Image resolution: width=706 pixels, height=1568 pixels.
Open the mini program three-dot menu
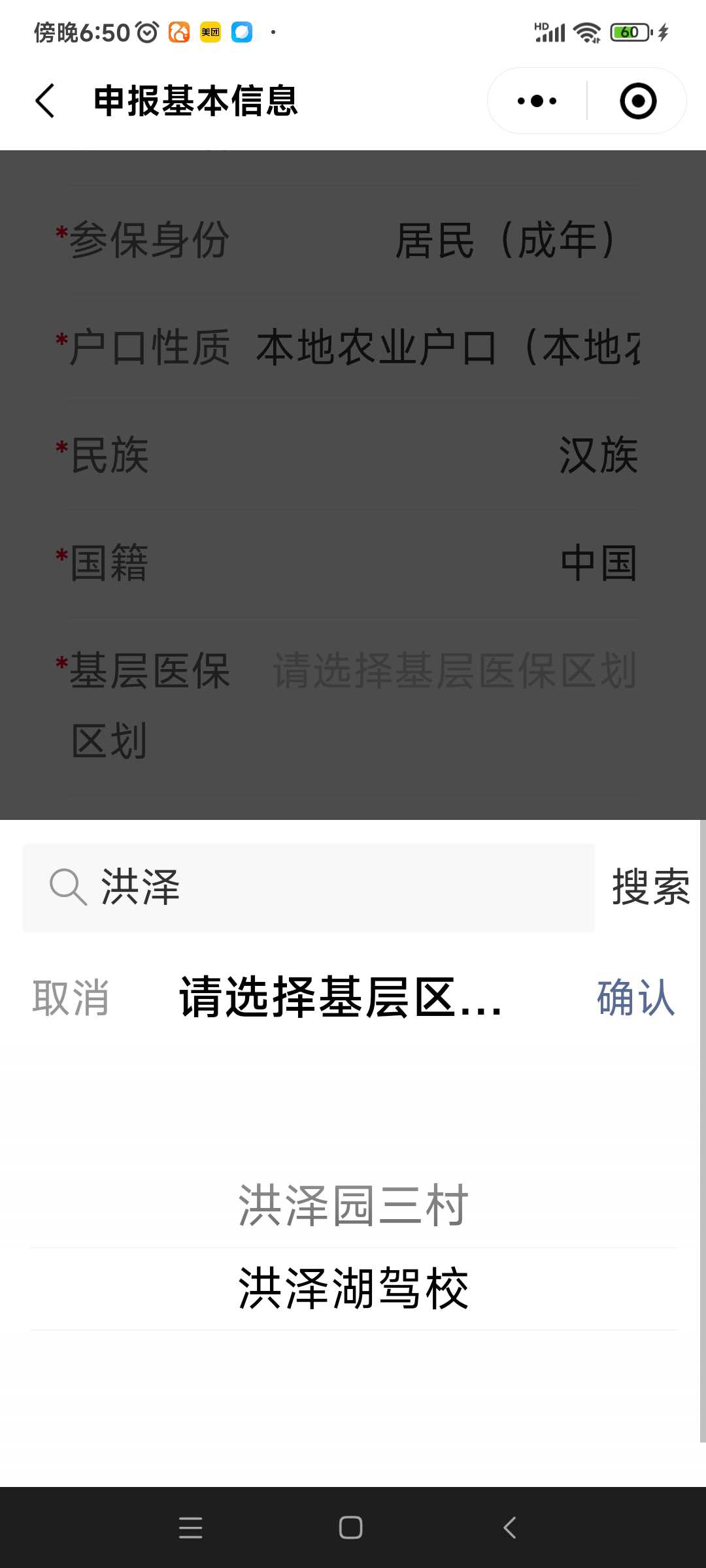point(537,101)
